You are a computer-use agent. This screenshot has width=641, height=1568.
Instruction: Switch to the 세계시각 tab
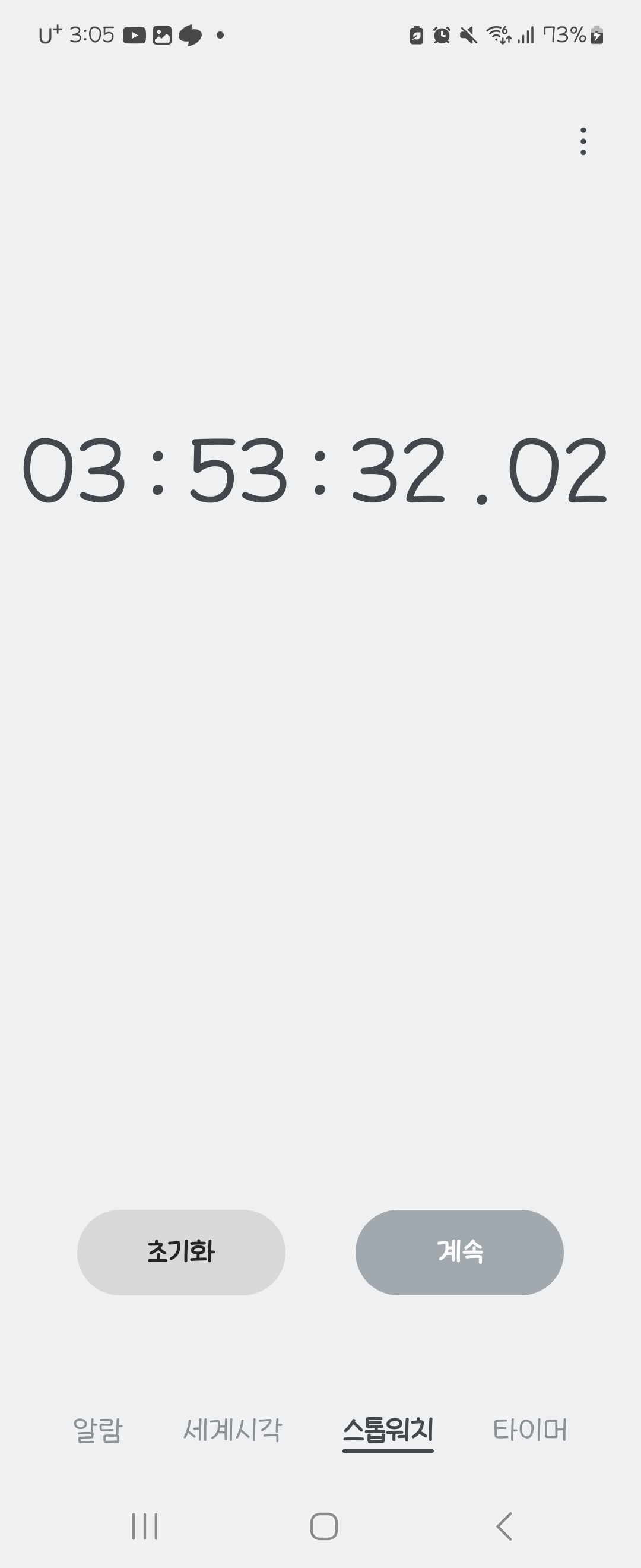(x=232, y=1430)
